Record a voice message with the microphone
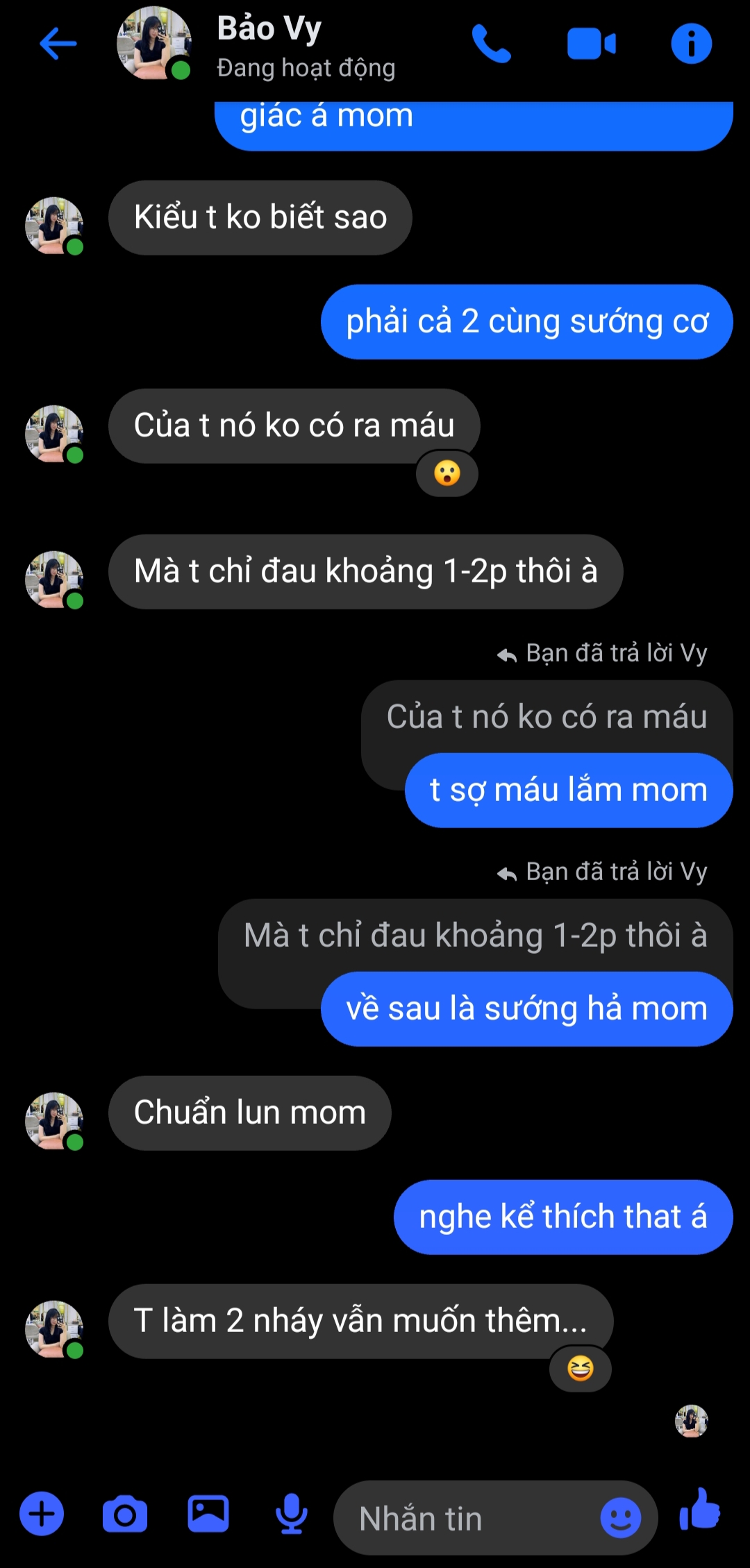Image resolution: width=750 pixels, height=1568 pixels. 292,1514
